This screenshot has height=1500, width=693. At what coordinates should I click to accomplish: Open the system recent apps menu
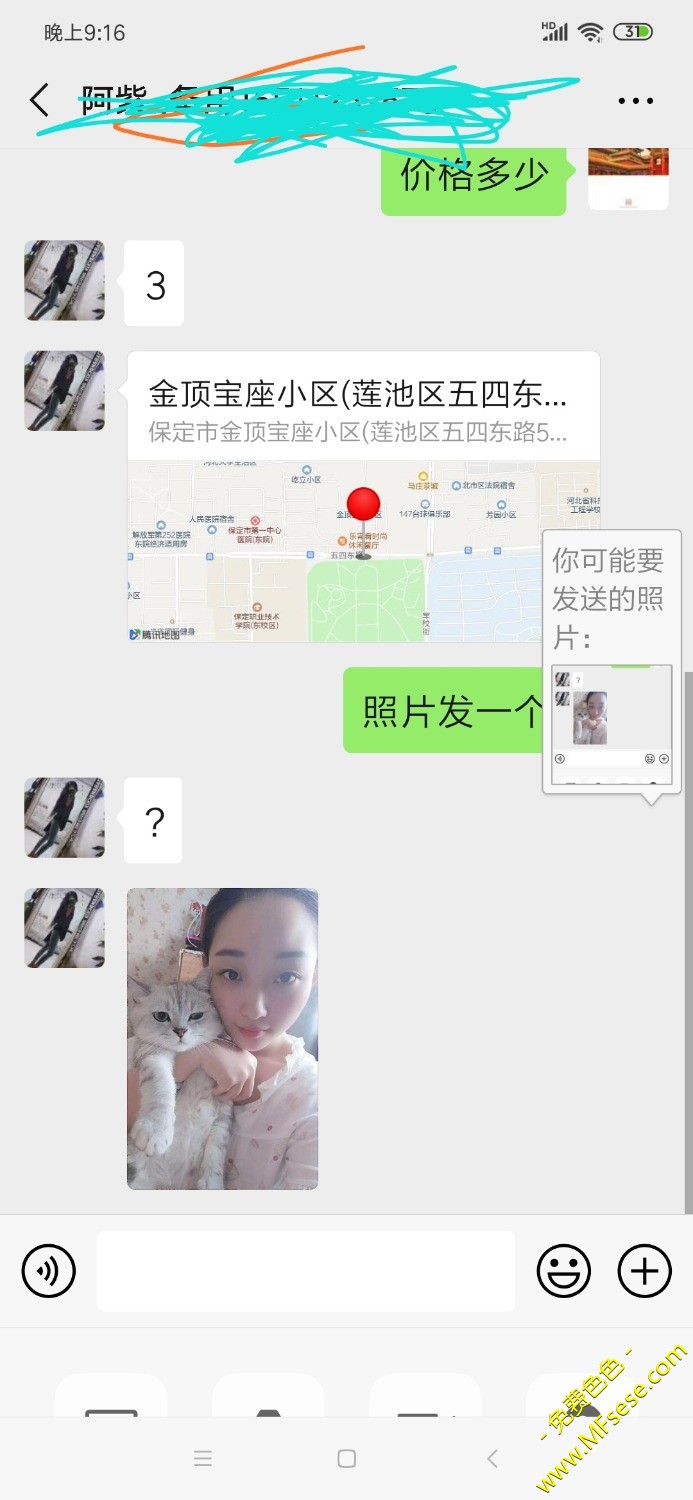(x=203, y=1459)
